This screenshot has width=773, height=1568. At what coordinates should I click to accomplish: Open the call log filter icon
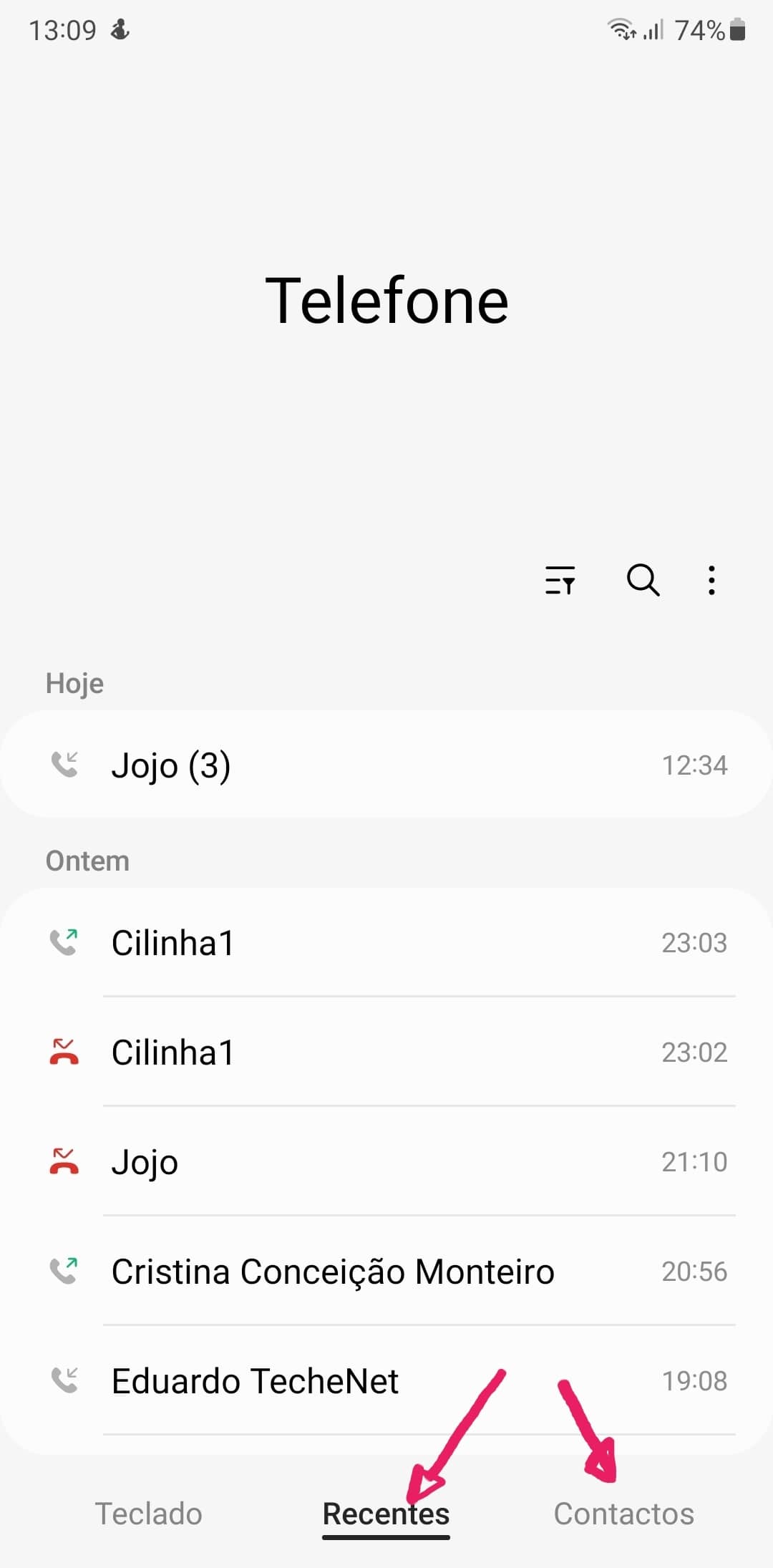point(560,580)
